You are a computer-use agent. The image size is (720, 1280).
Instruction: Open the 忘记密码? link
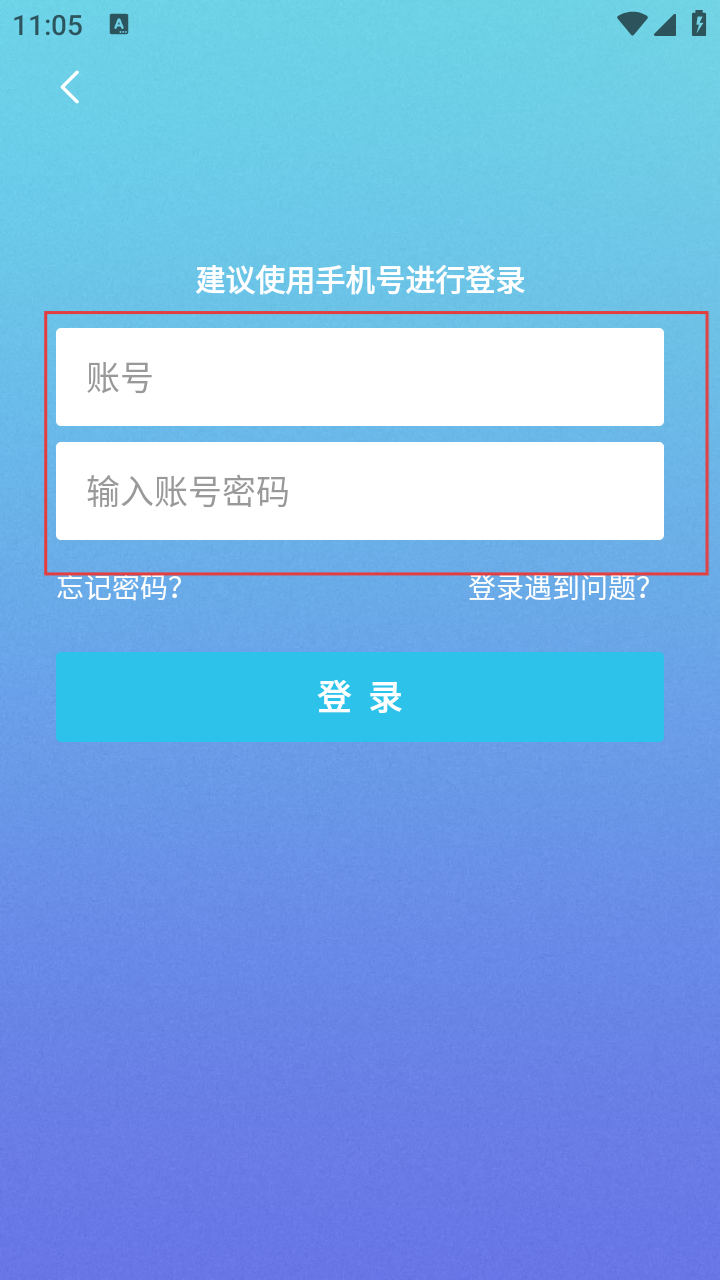click(120, 588)
